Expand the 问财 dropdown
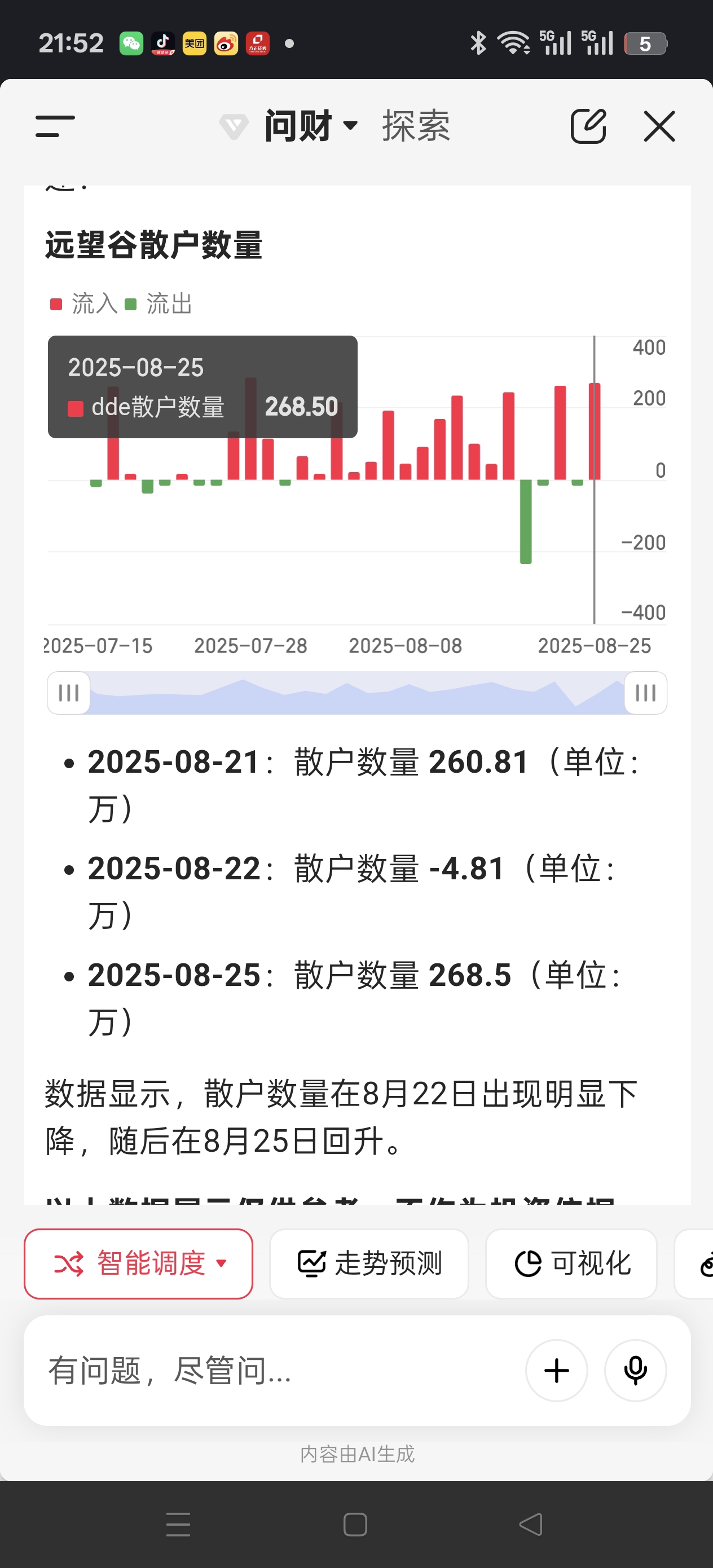 point(311,126)
